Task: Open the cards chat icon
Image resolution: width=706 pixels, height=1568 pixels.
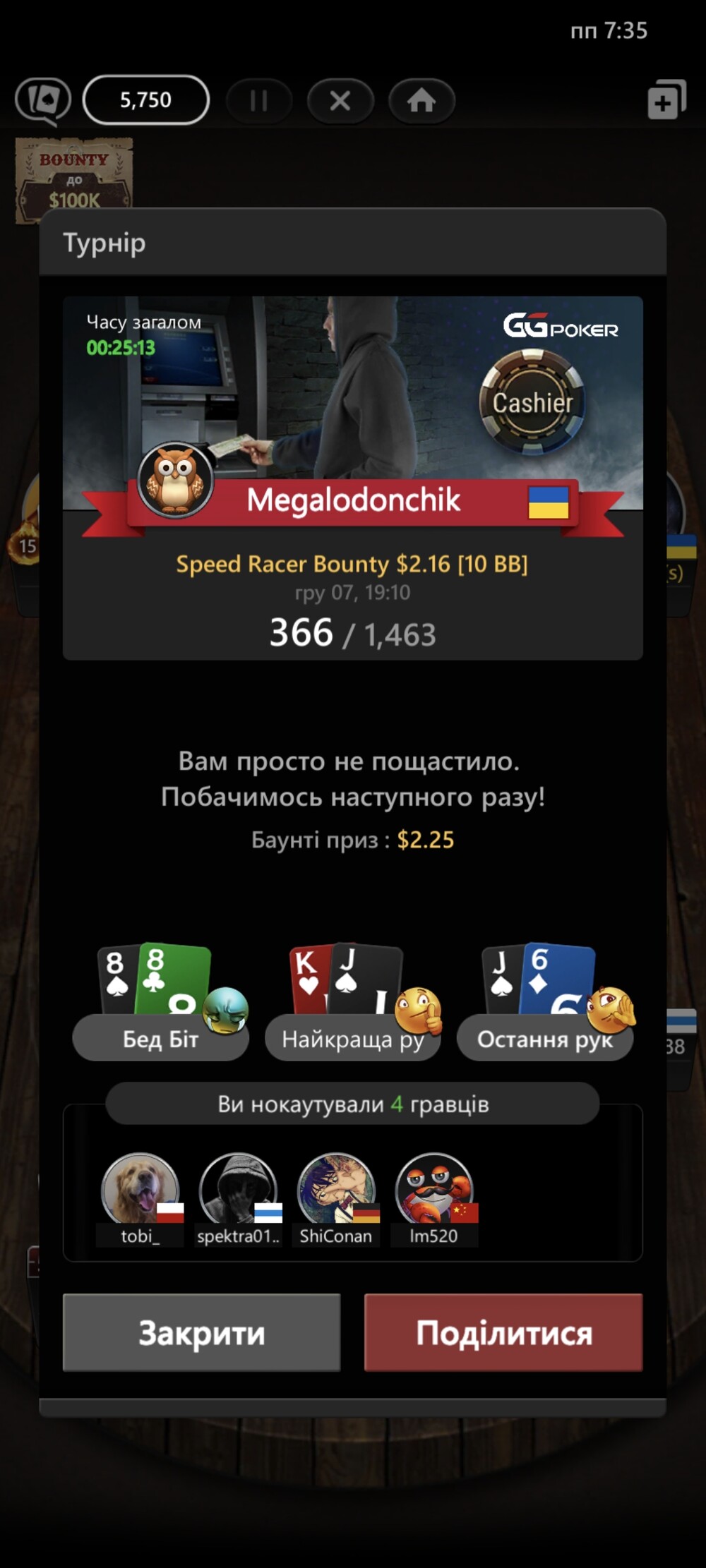Action: (x=43, y=100)
